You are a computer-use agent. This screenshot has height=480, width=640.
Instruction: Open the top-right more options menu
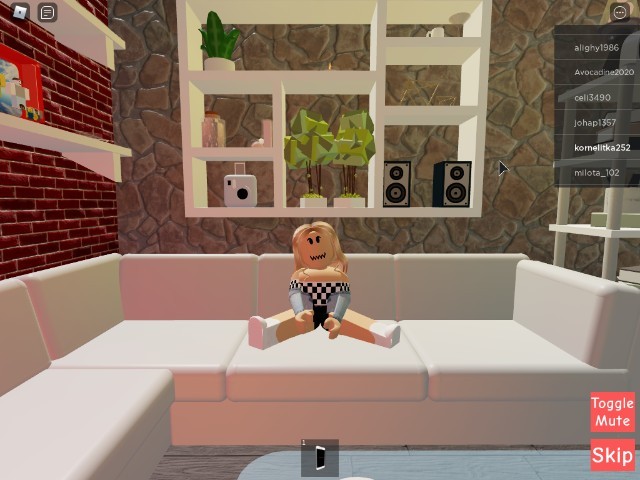pos(619,12)
